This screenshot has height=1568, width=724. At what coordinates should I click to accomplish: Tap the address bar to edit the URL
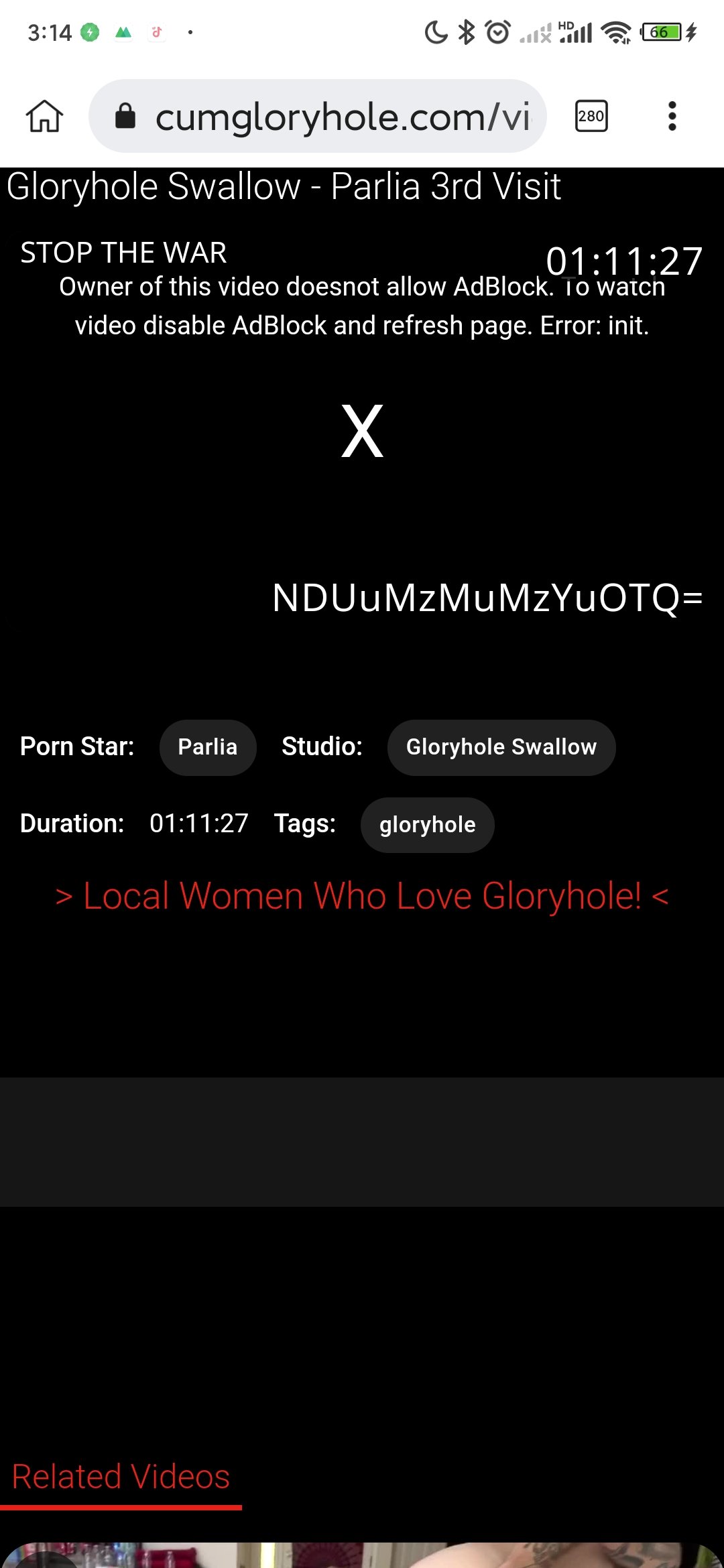pyautogui.click(x=335, y=115)
